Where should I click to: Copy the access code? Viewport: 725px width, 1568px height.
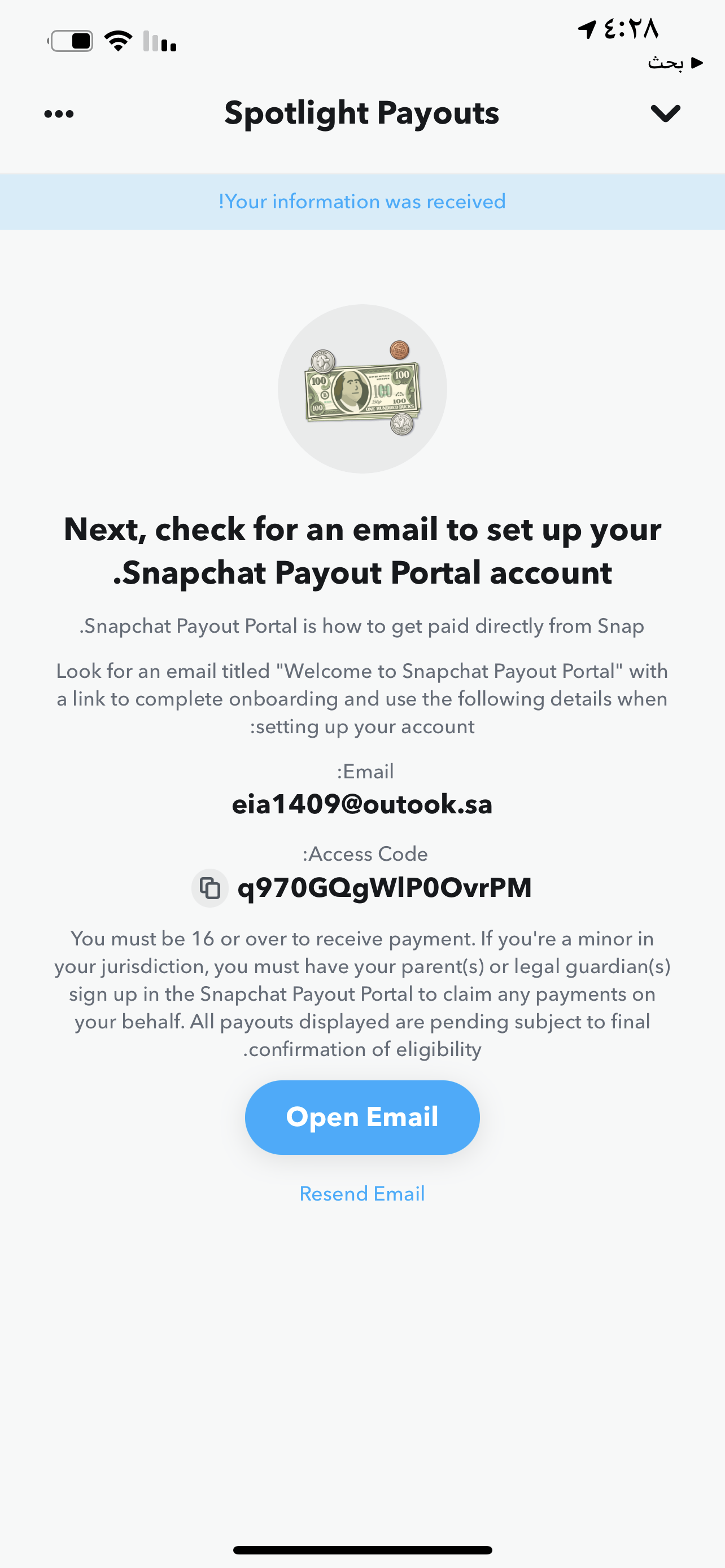210,888
